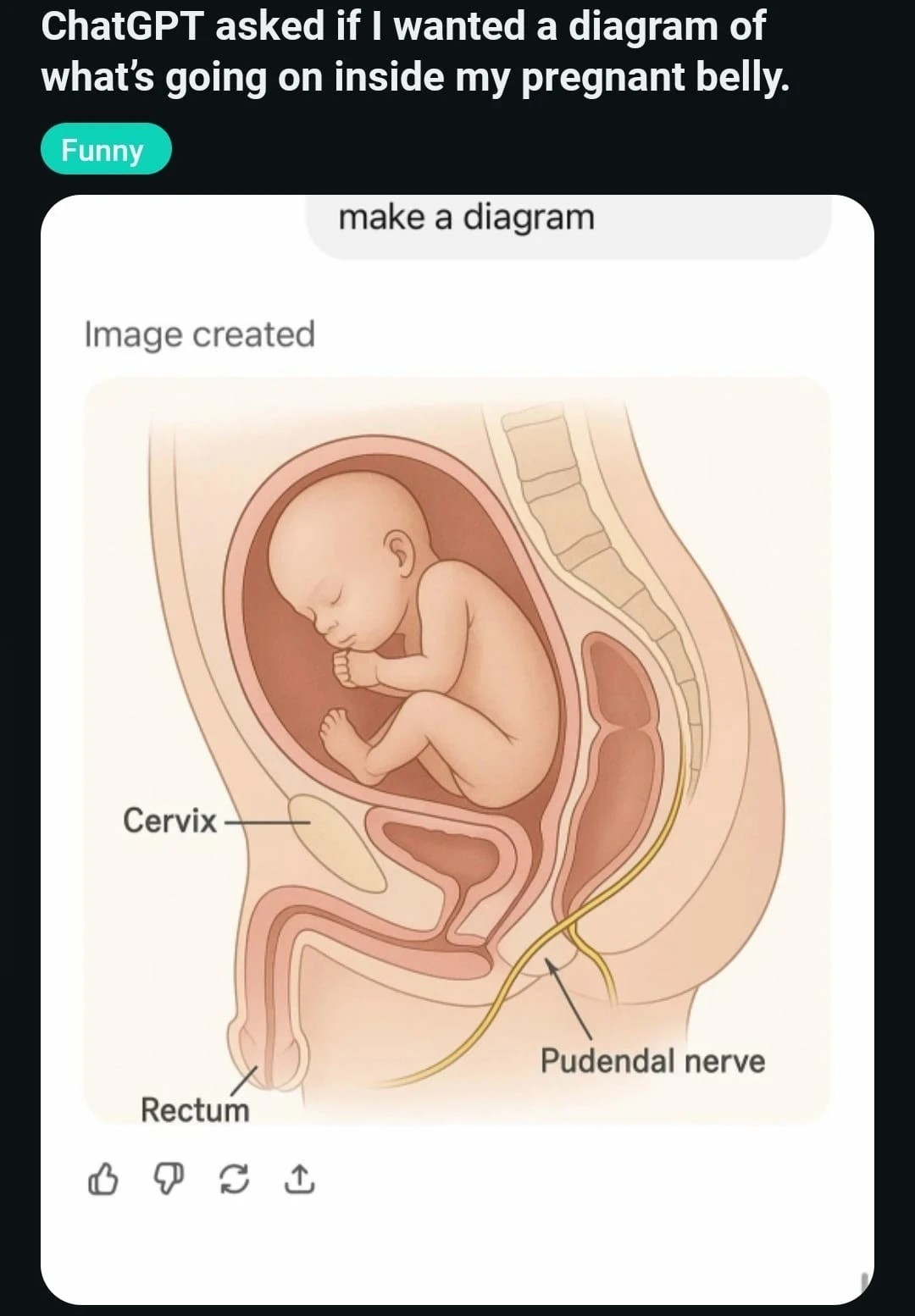Click the "Image created" label
This screenshot has height=1316, width=915.
[199, 335]
